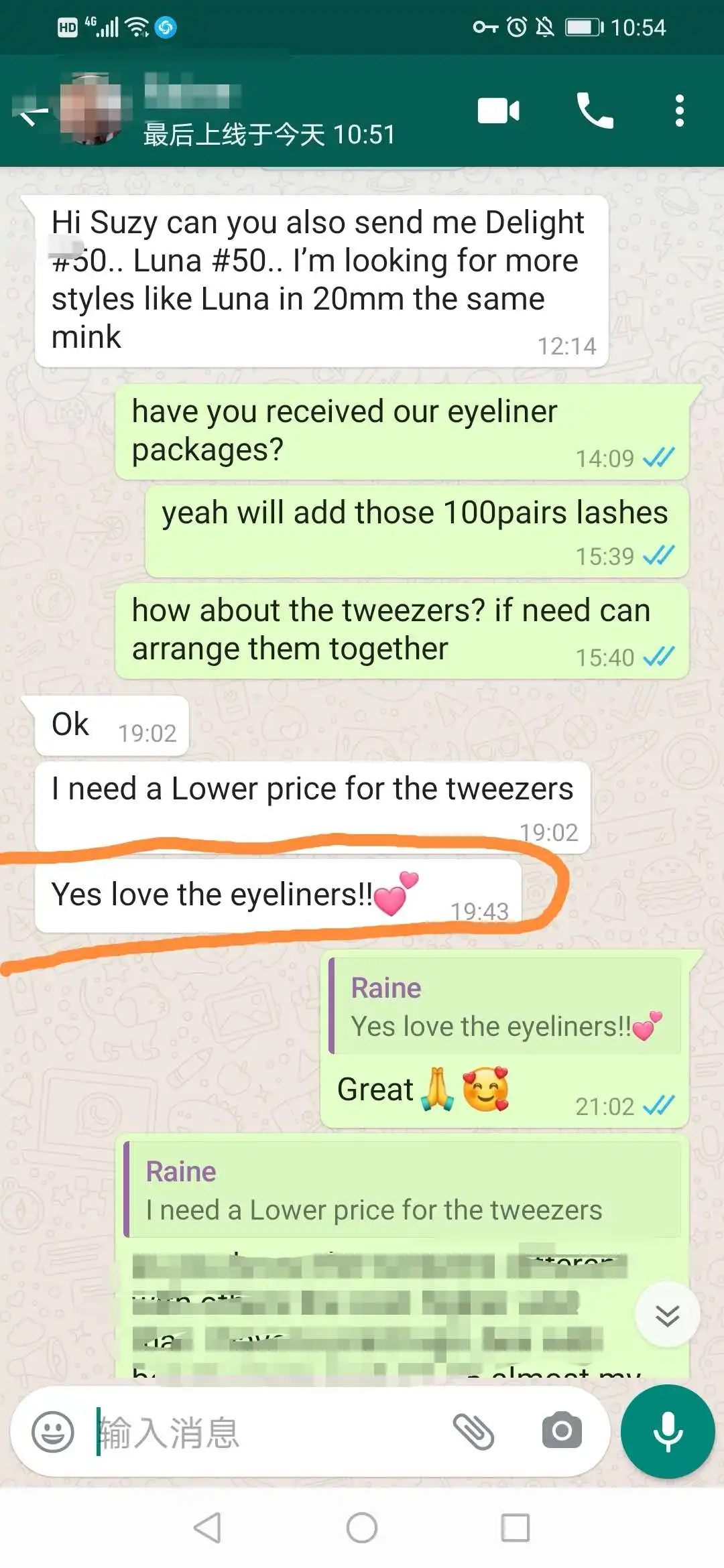Open the overflow menu
This screenshot has width=724, height=1568.
coord(679,111)
